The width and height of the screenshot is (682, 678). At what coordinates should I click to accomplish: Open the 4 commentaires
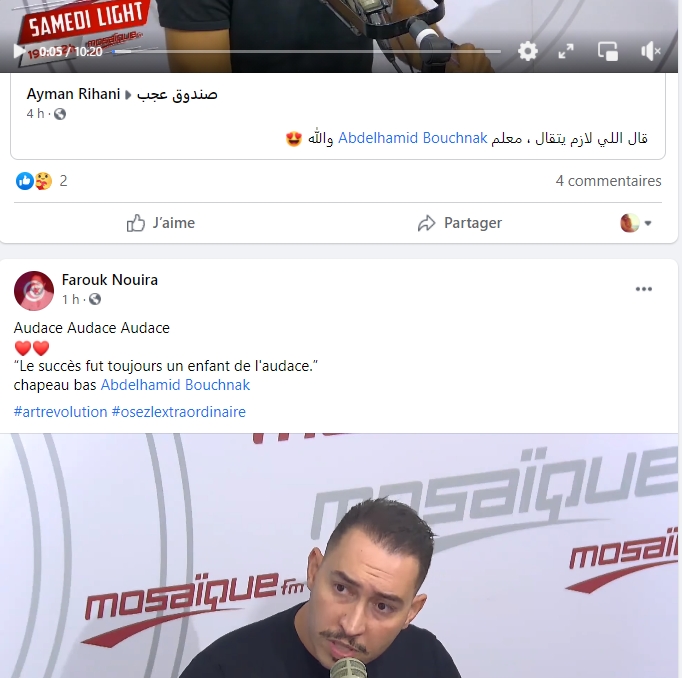coord(608,181)
